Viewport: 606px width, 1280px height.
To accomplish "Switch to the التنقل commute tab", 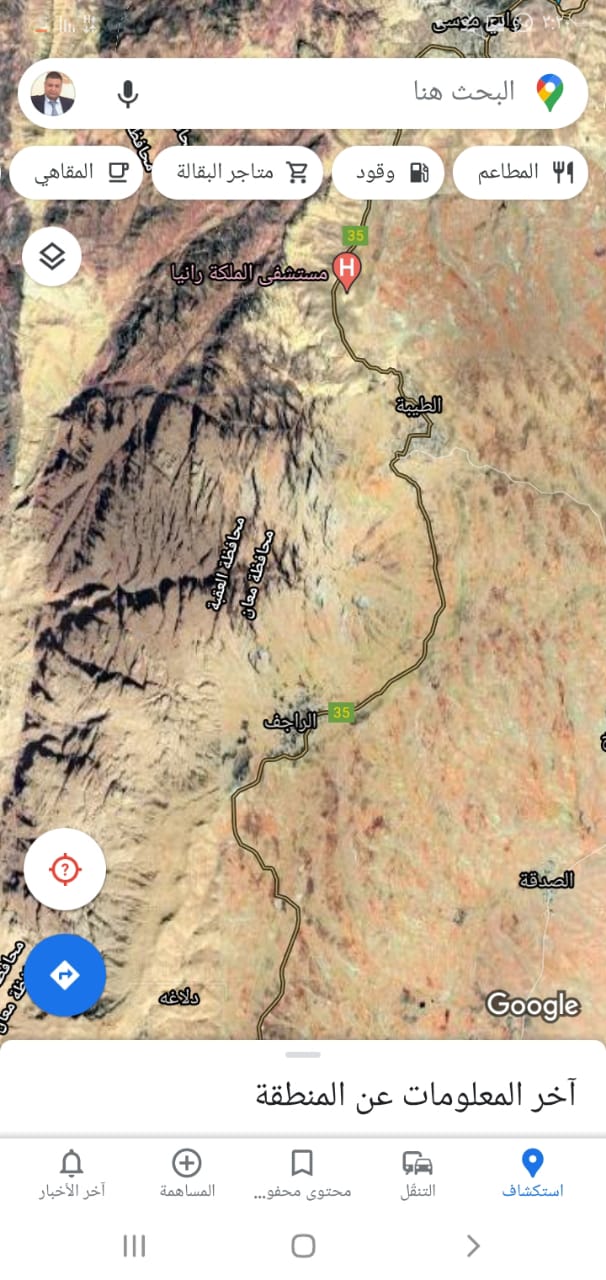I will coord(417,1173).
